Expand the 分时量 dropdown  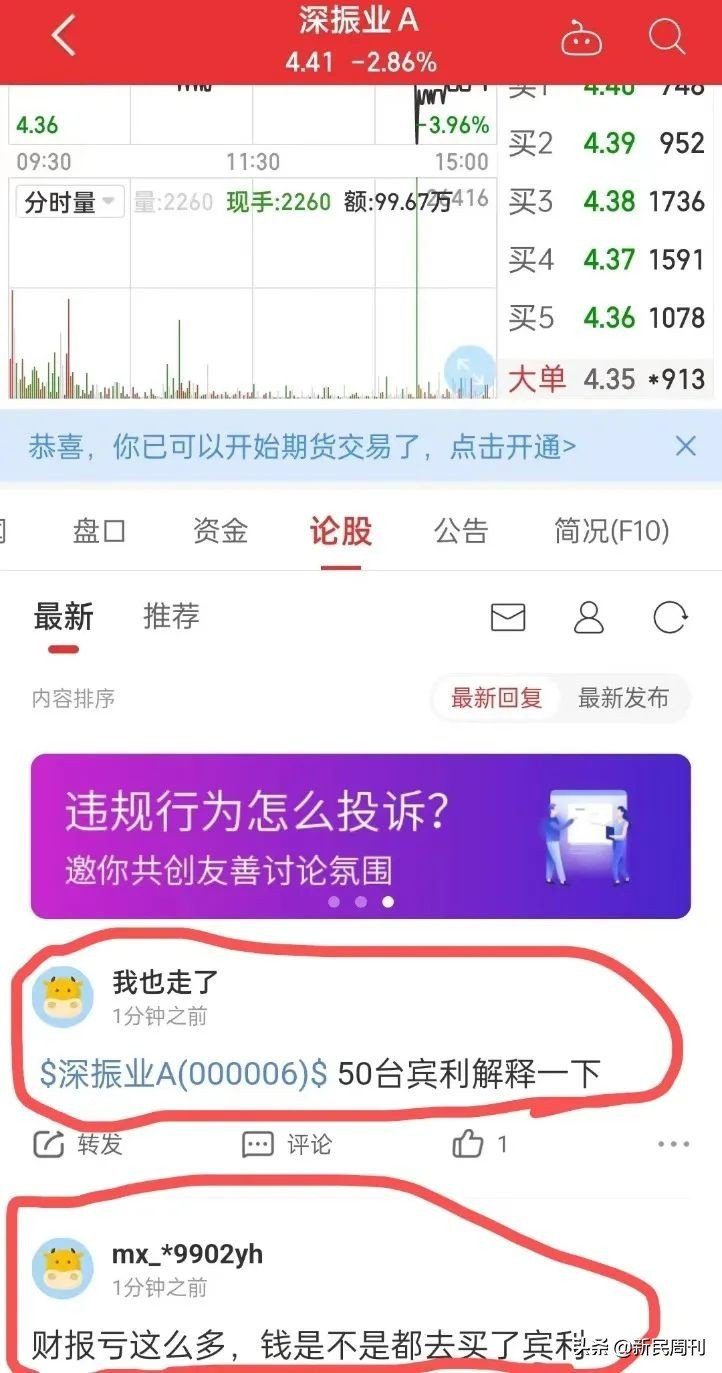tap(69, 202)
